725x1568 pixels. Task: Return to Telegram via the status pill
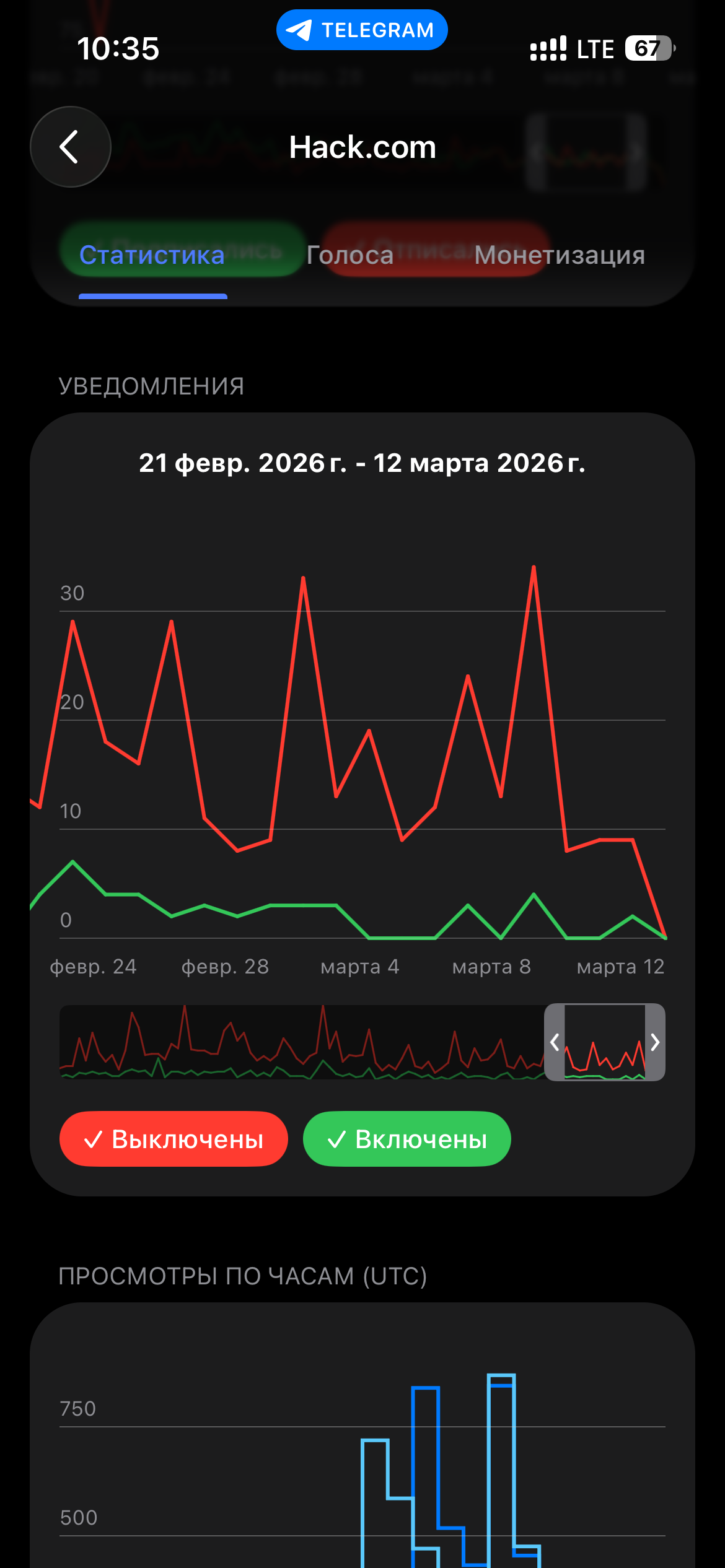[362, 30]
